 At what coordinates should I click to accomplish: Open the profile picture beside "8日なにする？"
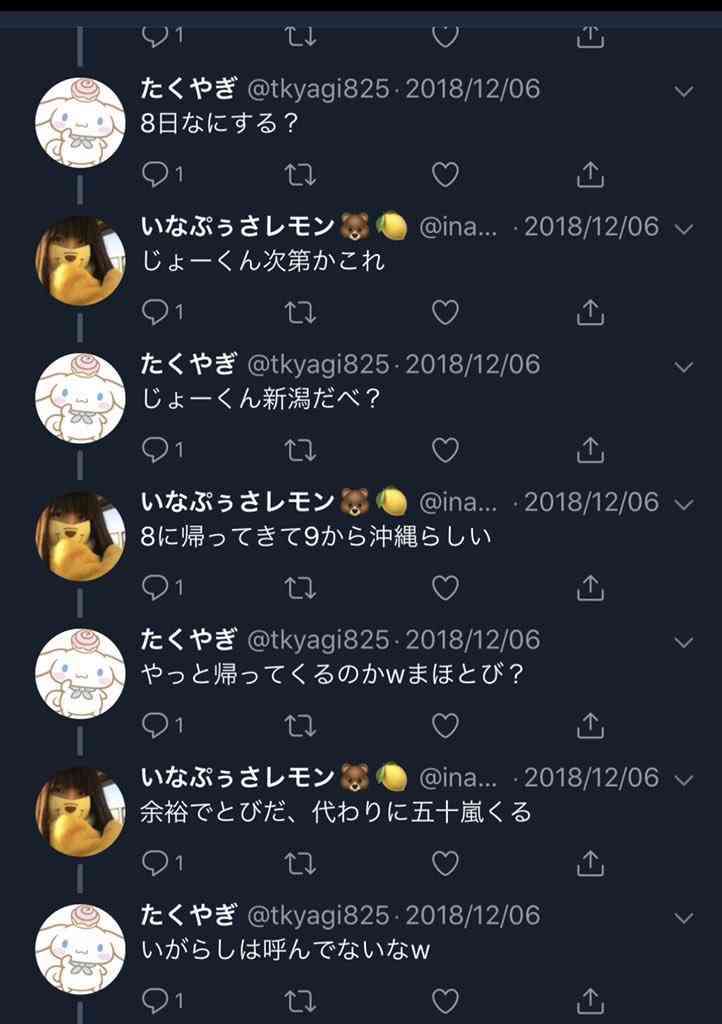pyautogui.click(x=80, y=122)
